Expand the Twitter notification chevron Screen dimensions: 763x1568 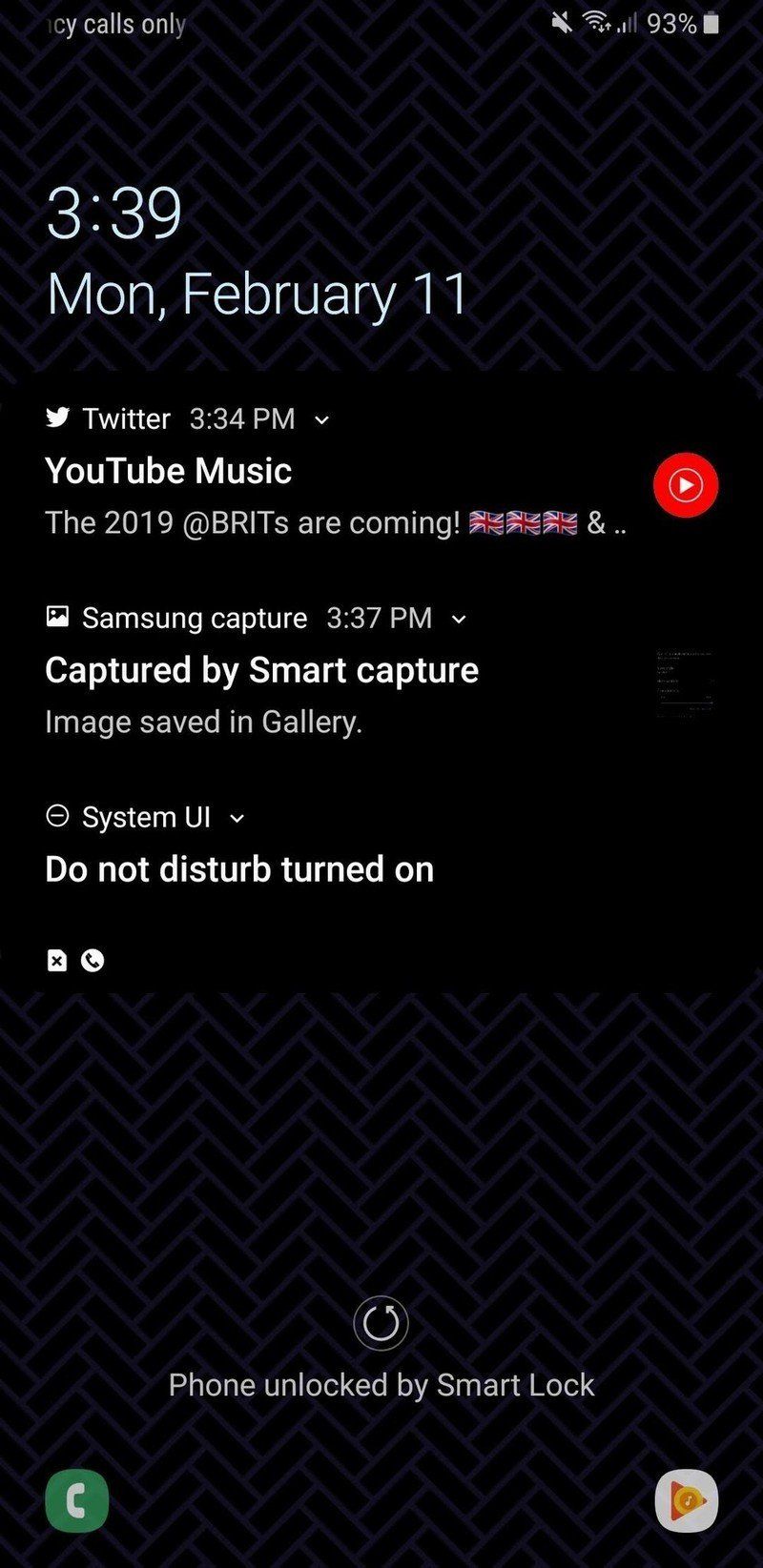(x=320, y=419)
